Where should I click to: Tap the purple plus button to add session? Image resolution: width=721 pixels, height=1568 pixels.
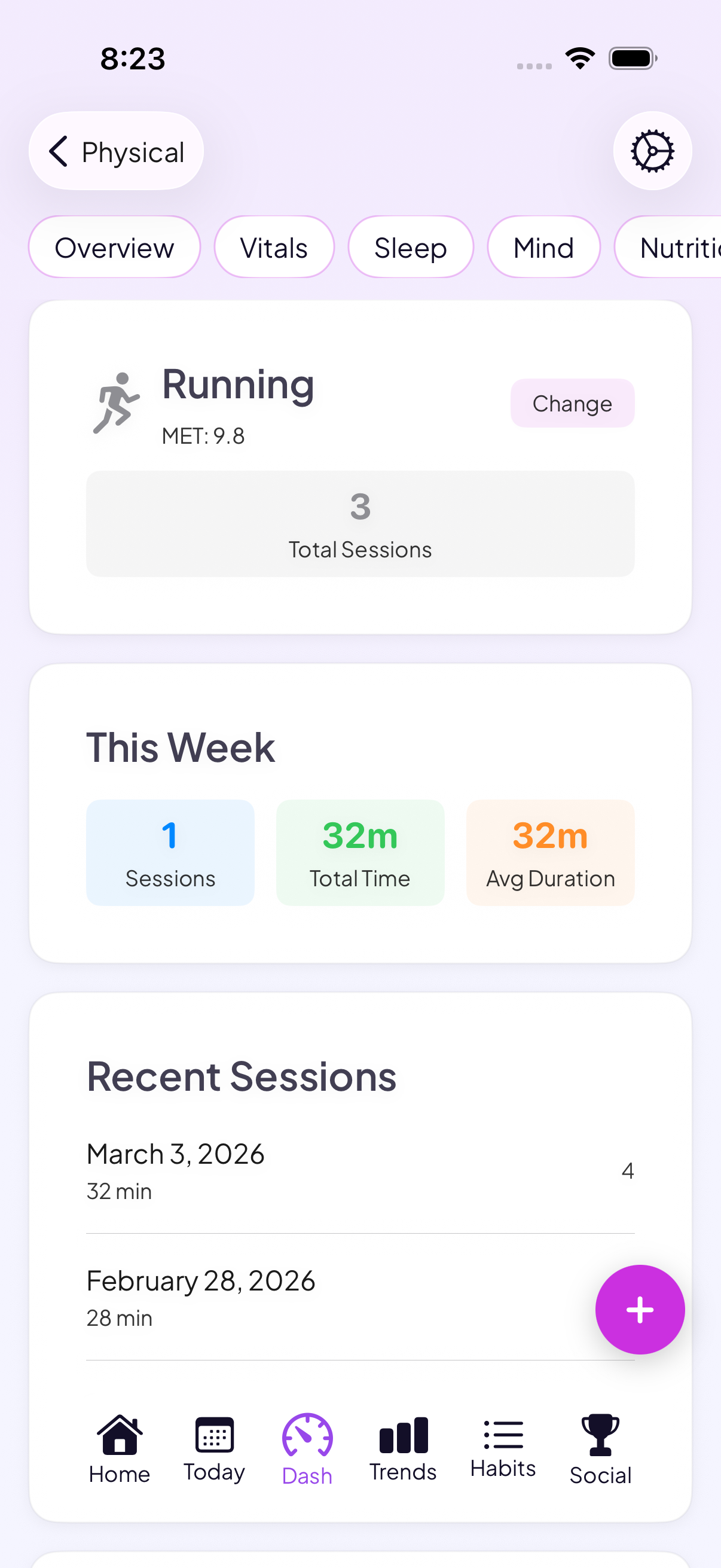[641, 1309]
